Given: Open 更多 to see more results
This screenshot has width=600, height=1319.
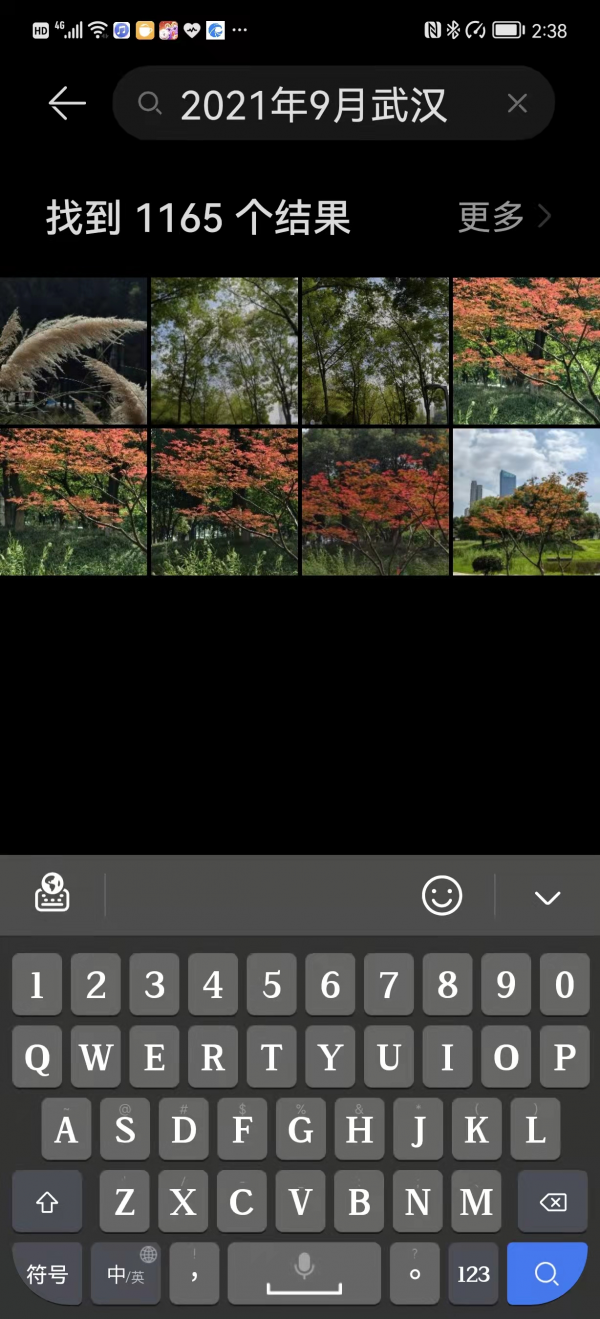Looking at the screenshot, I should [503, 216].
